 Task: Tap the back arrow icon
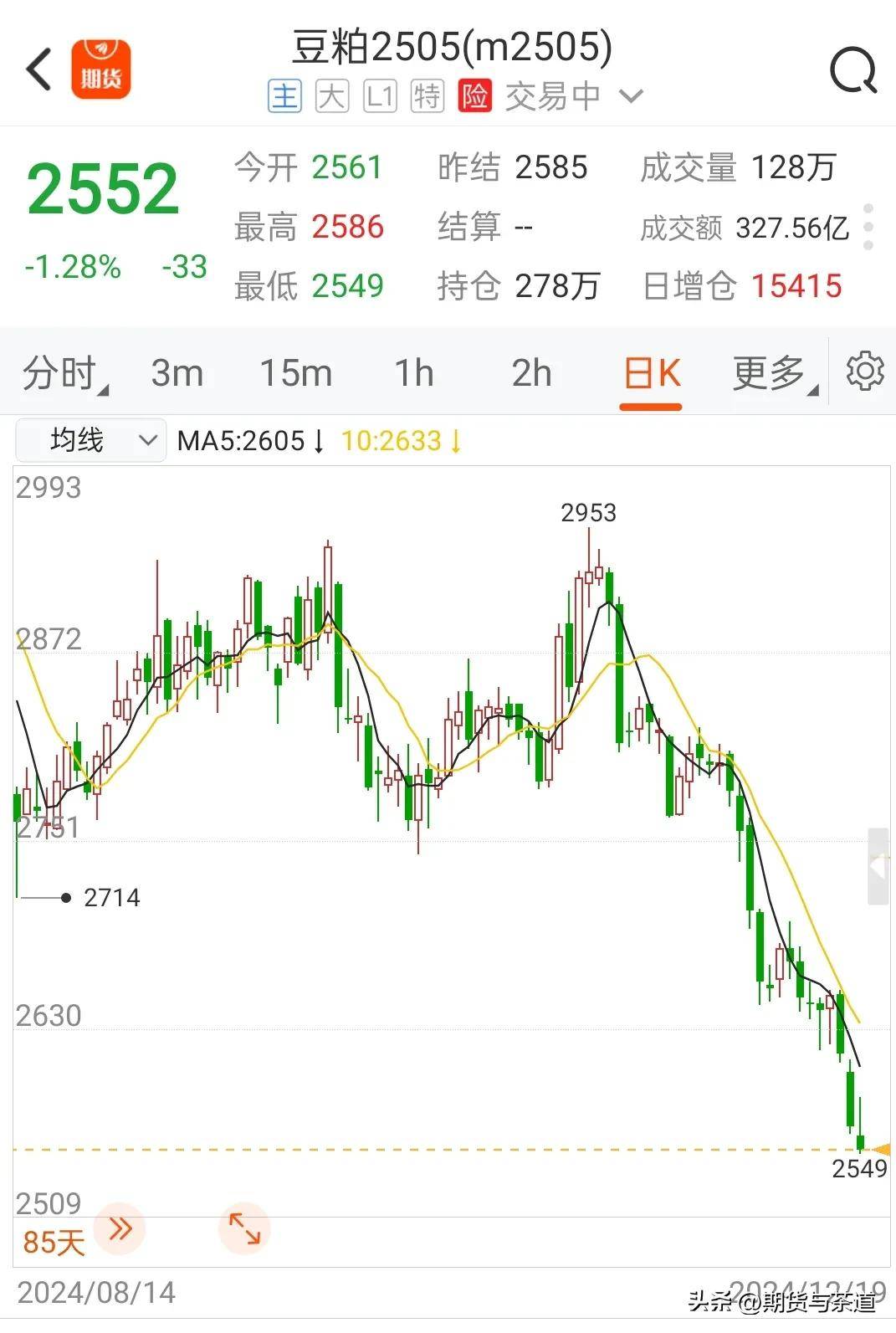[x=37, y=69]
